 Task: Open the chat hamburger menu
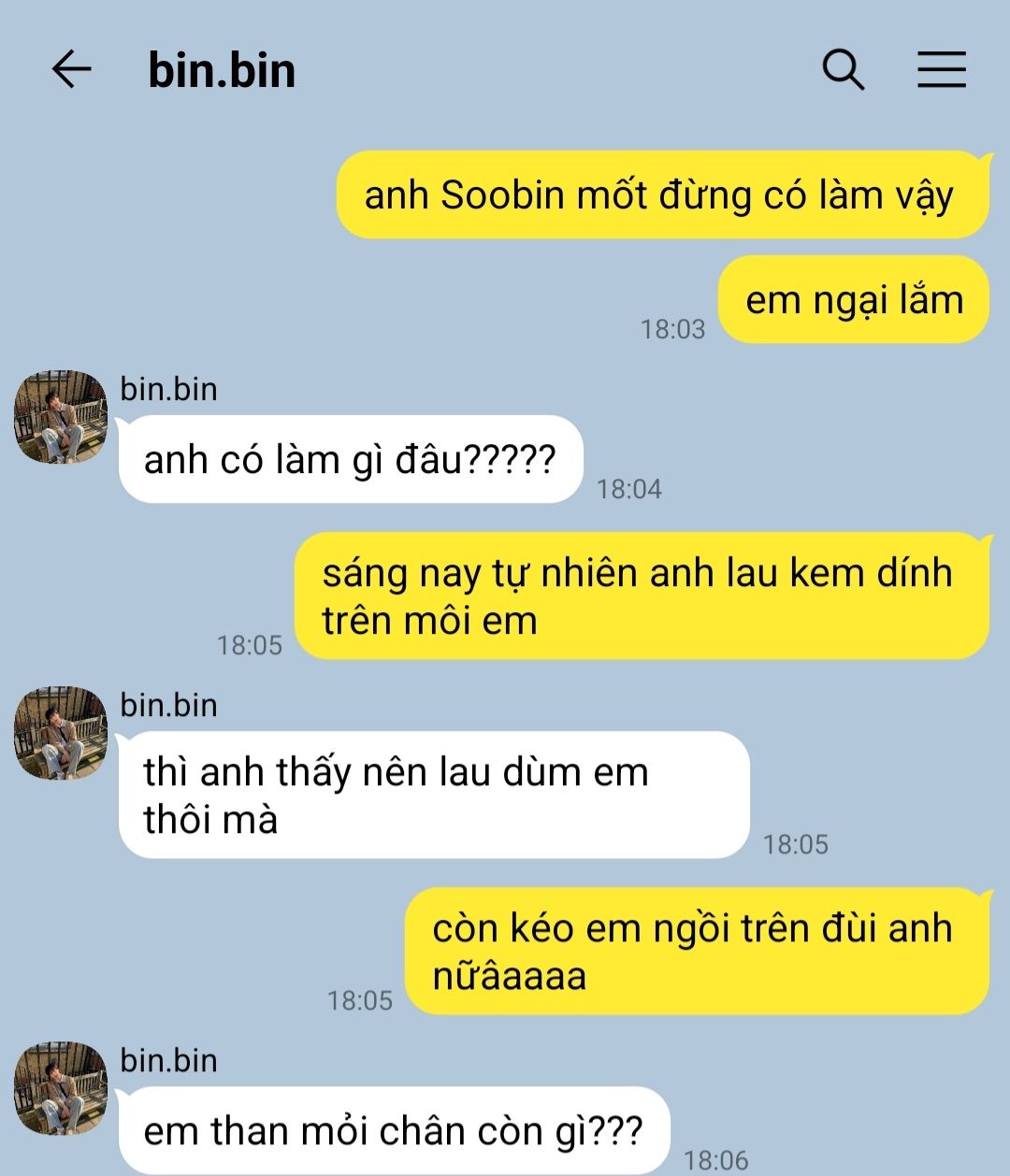click(941, 70)
